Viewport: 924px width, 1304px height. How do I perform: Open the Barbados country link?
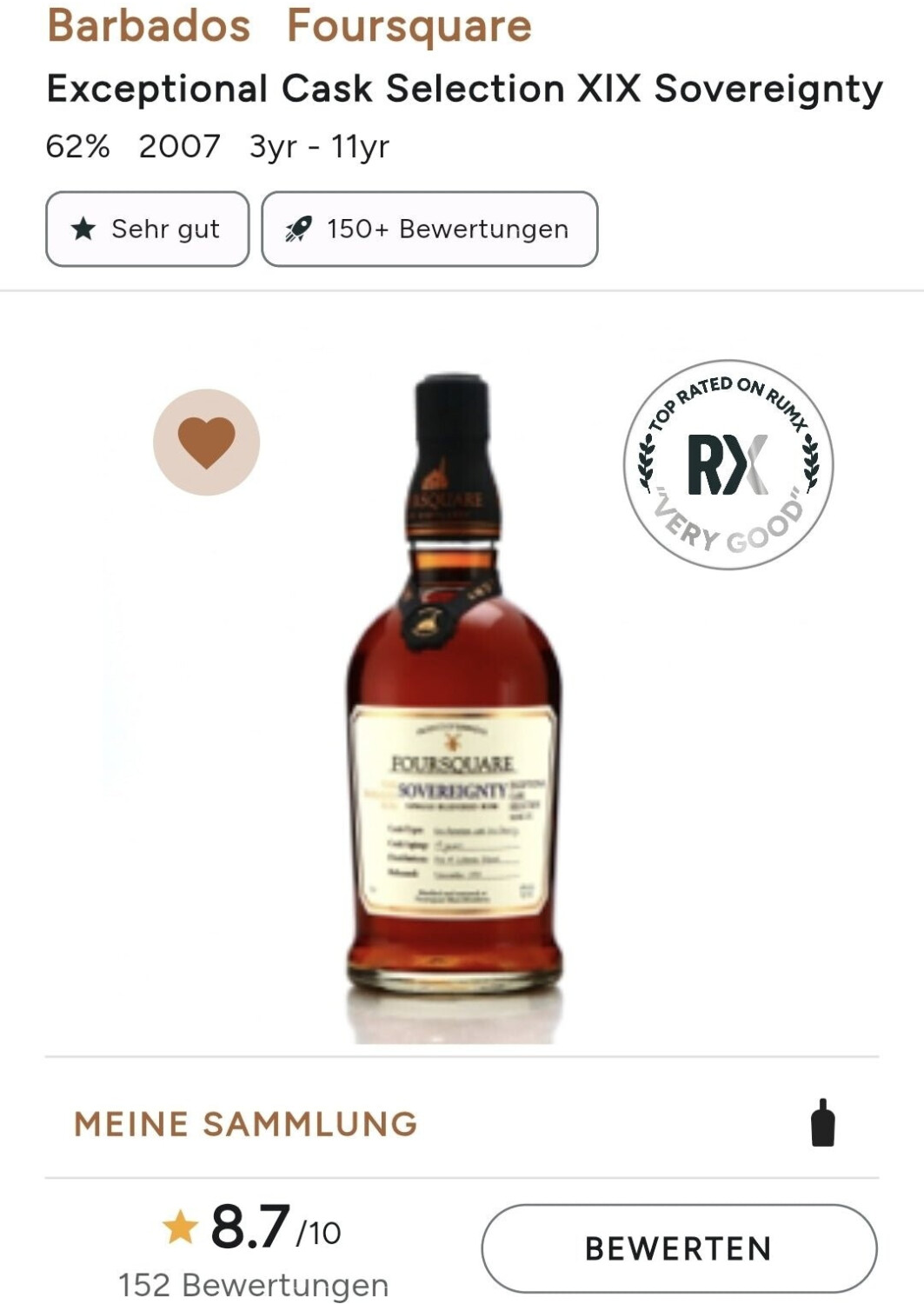(x=149, y=26)
